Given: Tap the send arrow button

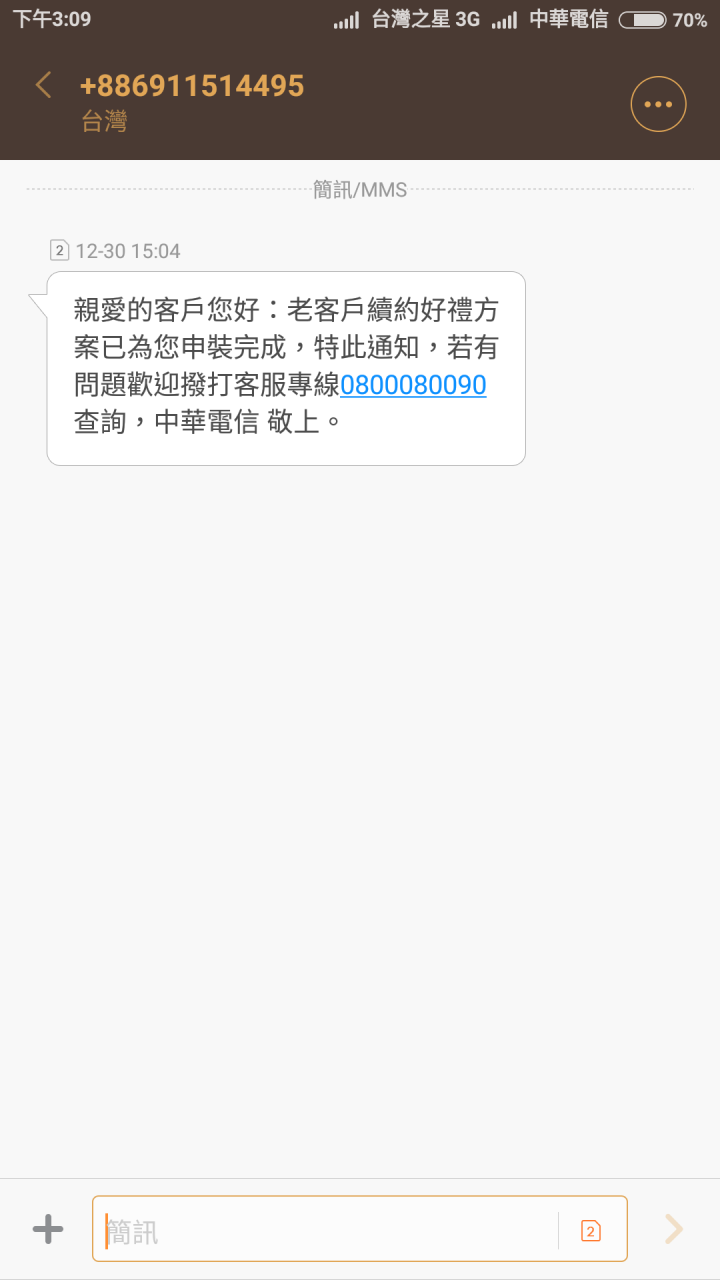Looking at the screenshot, I should click(674, 1229).
